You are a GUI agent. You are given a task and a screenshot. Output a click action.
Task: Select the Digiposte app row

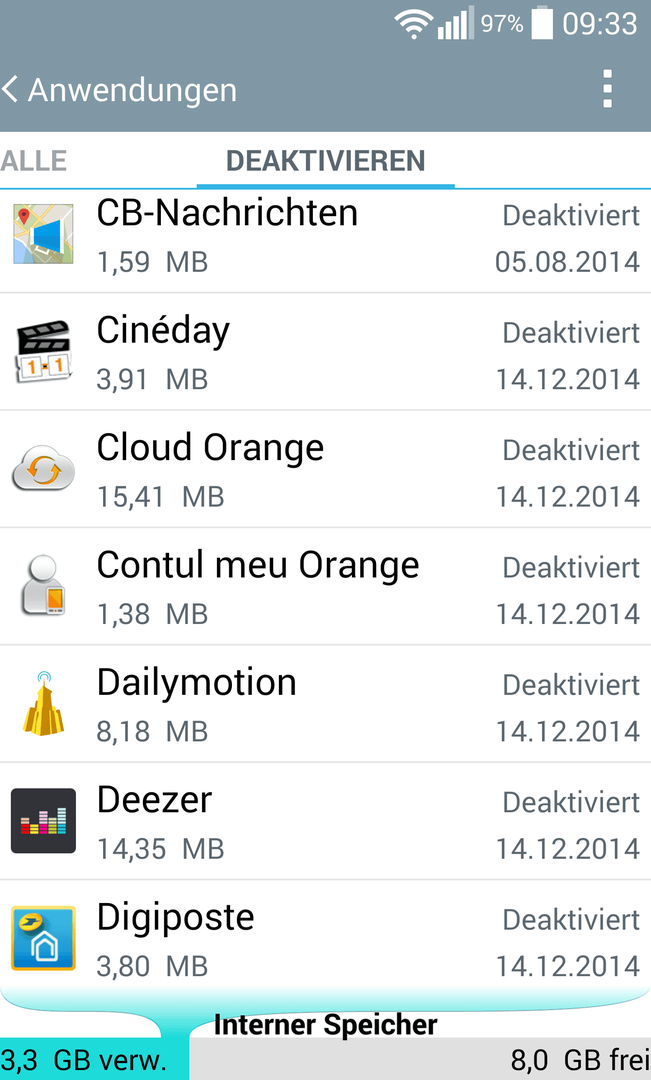pyautogui.click(x=325, y=937)
